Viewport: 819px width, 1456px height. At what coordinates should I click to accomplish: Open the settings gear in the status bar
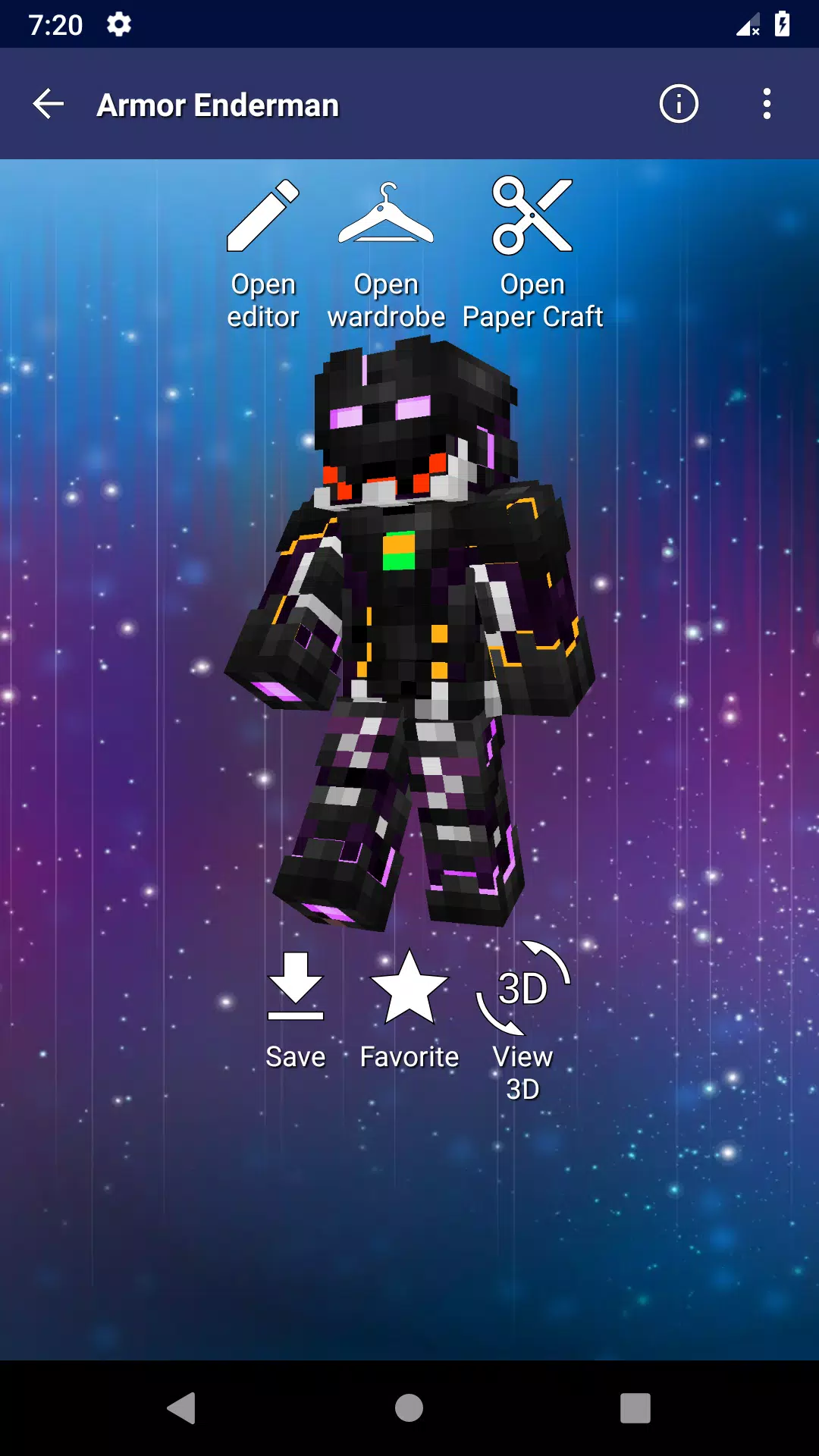coord(118,25)
